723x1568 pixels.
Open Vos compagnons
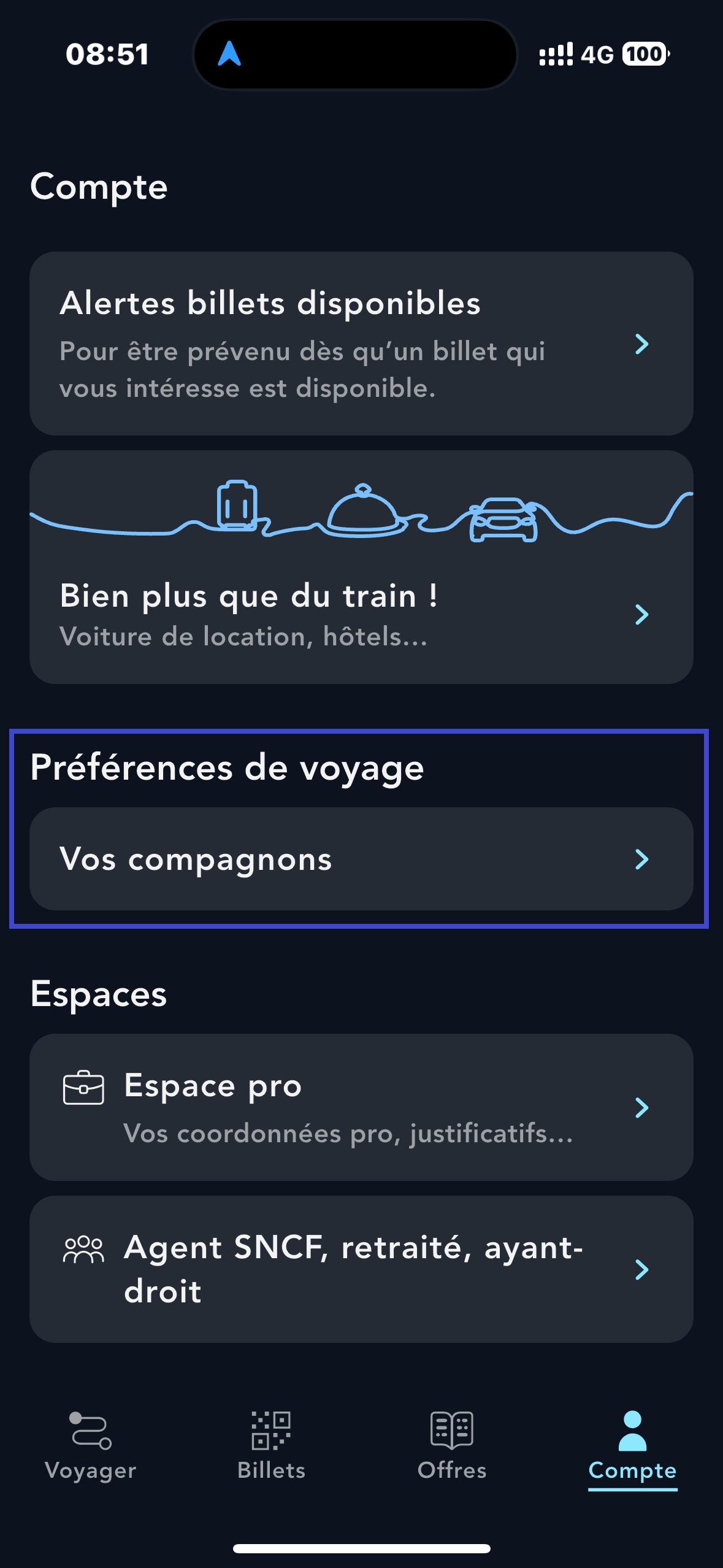[x=361, y=859]
